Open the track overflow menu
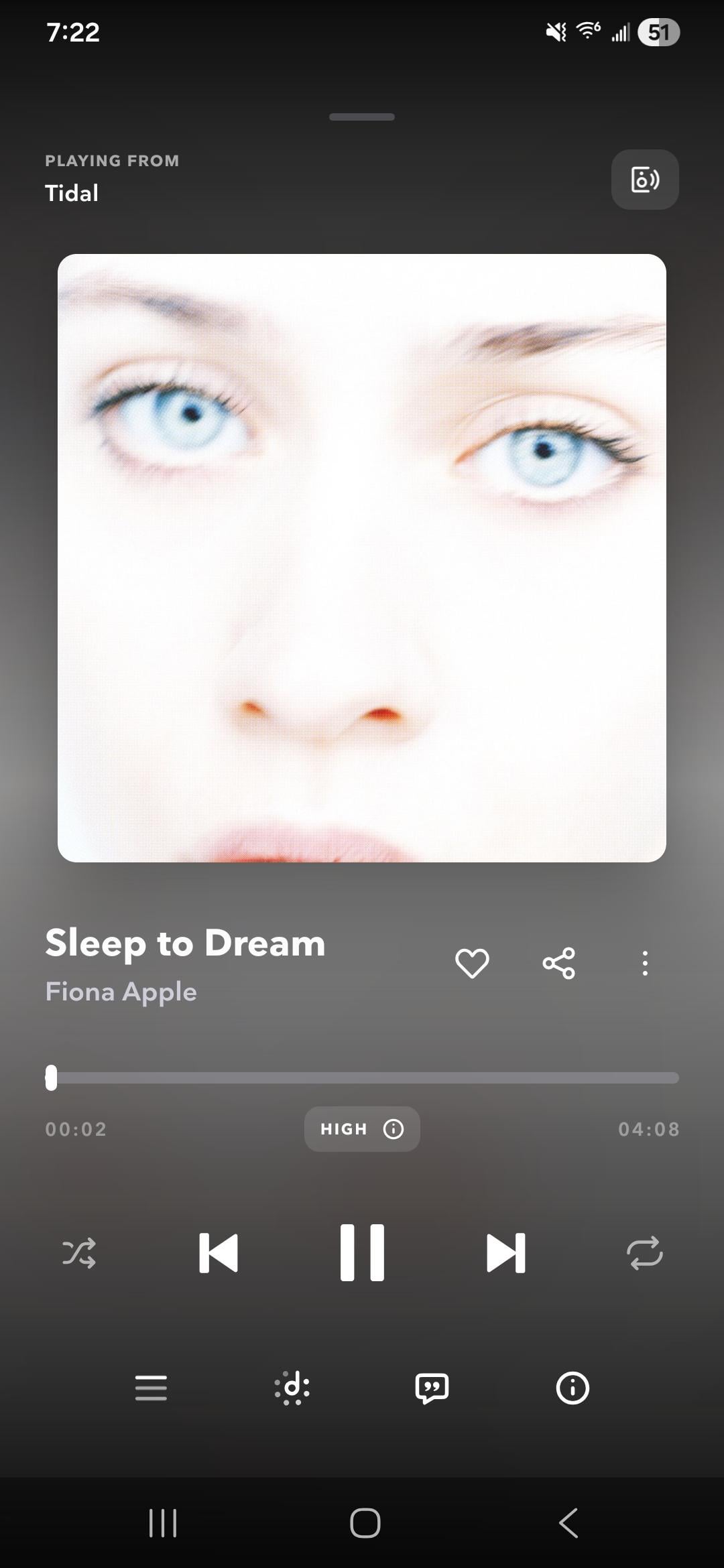This screenshot has height=1568, width=724. click(x=645, y=964)
